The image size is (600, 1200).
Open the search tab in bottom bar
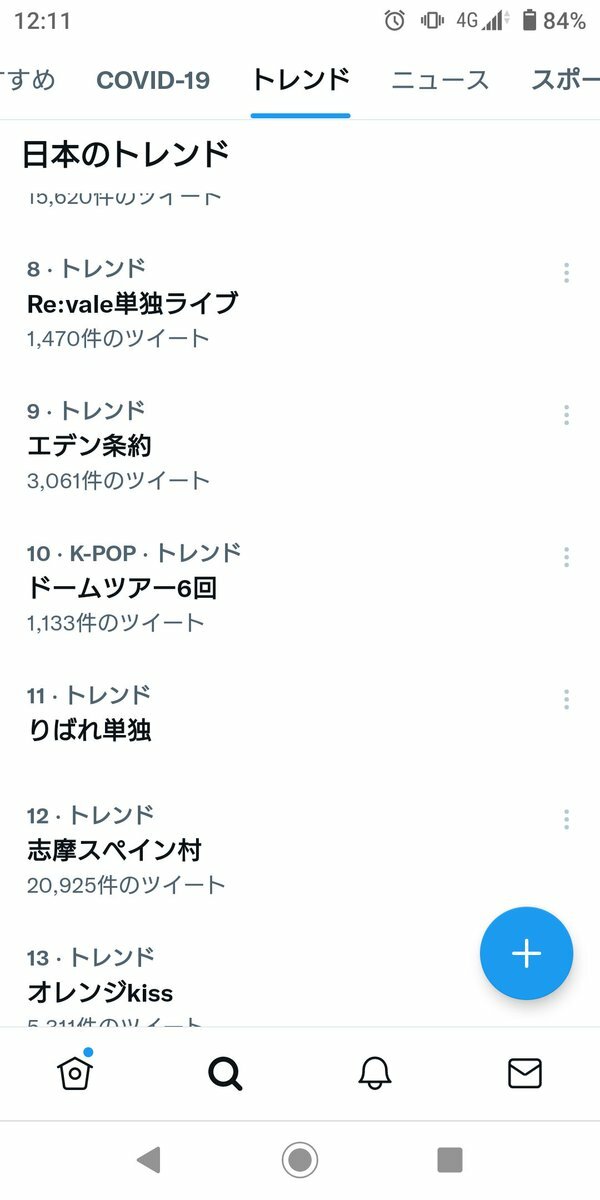click(225, 1074)
